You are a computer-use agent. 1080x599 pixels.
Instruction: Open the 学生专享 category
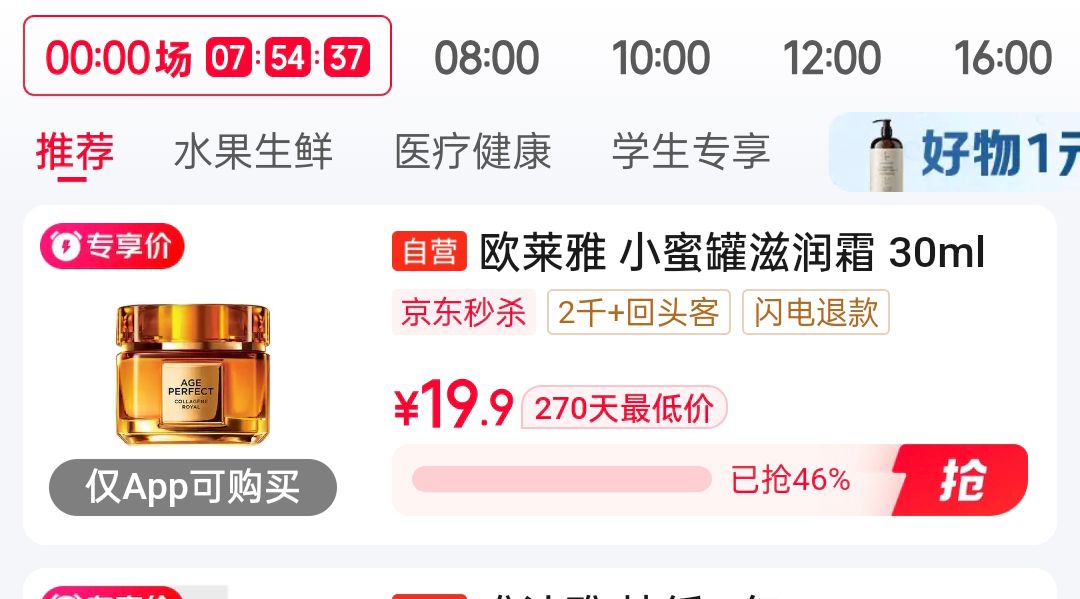click(x=692, y=153)
